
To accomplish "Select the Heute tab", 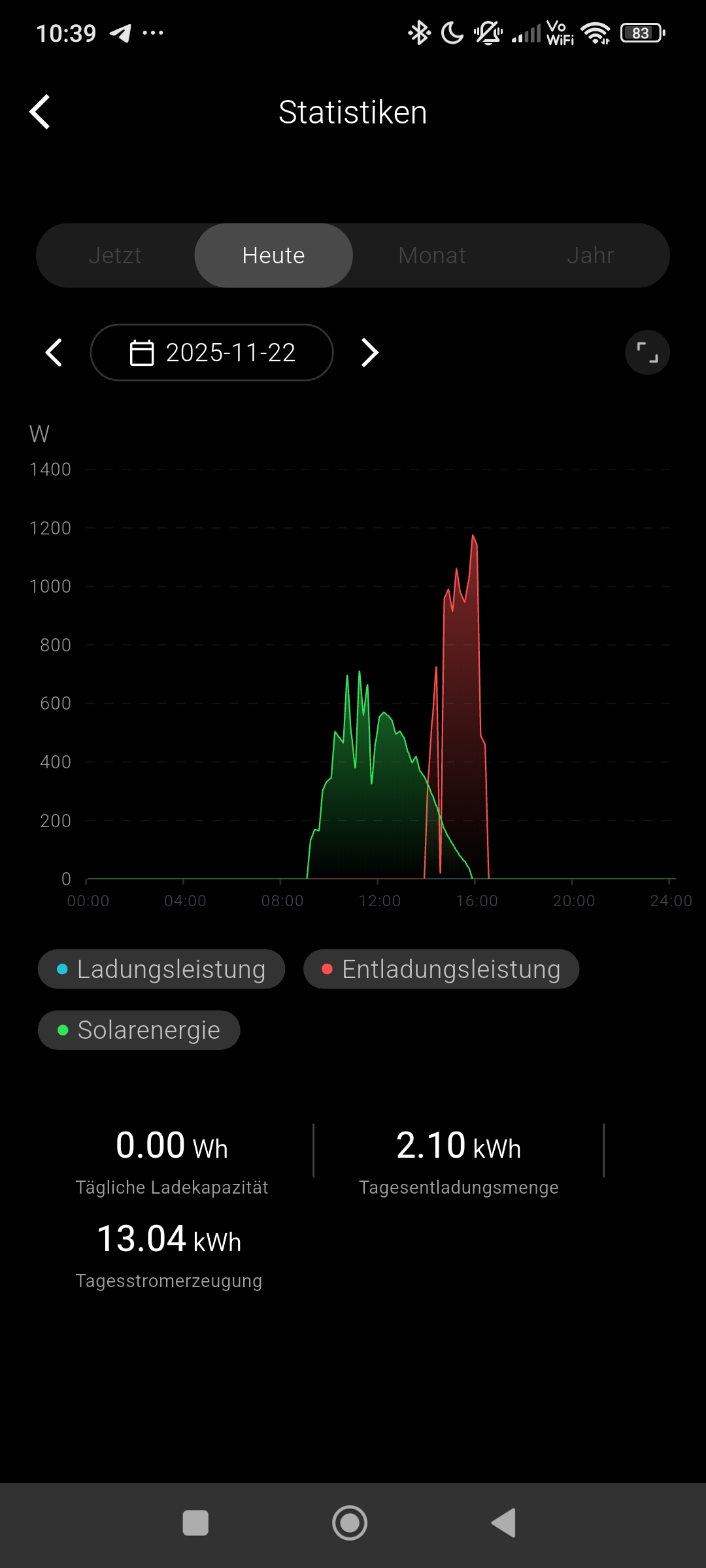I will pos(273,255).
